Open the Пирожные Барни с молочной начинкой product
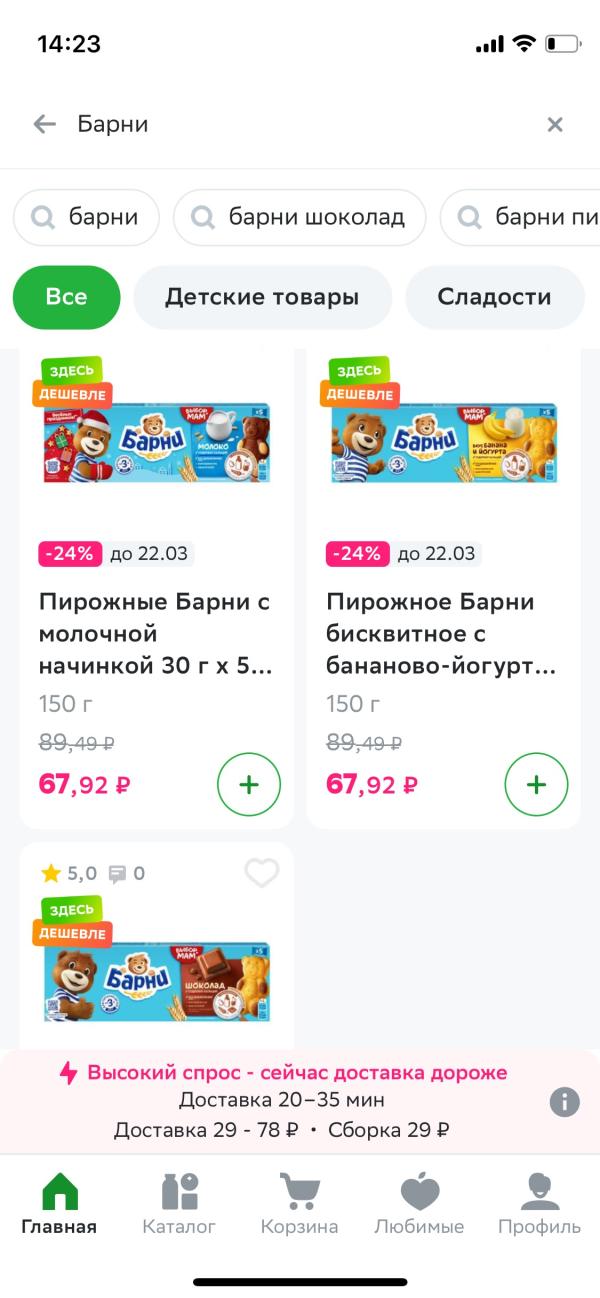The height and width of the screenshot is (1298, 600). 156,634
